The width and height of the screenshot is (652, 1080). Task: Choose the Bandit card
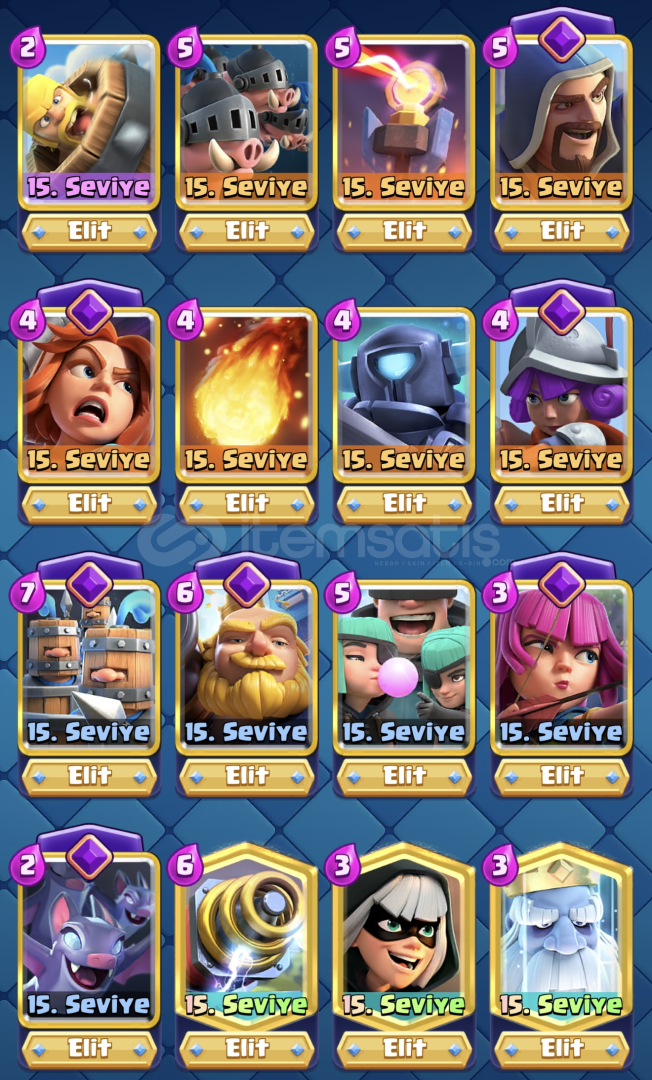tap(404, 937)
